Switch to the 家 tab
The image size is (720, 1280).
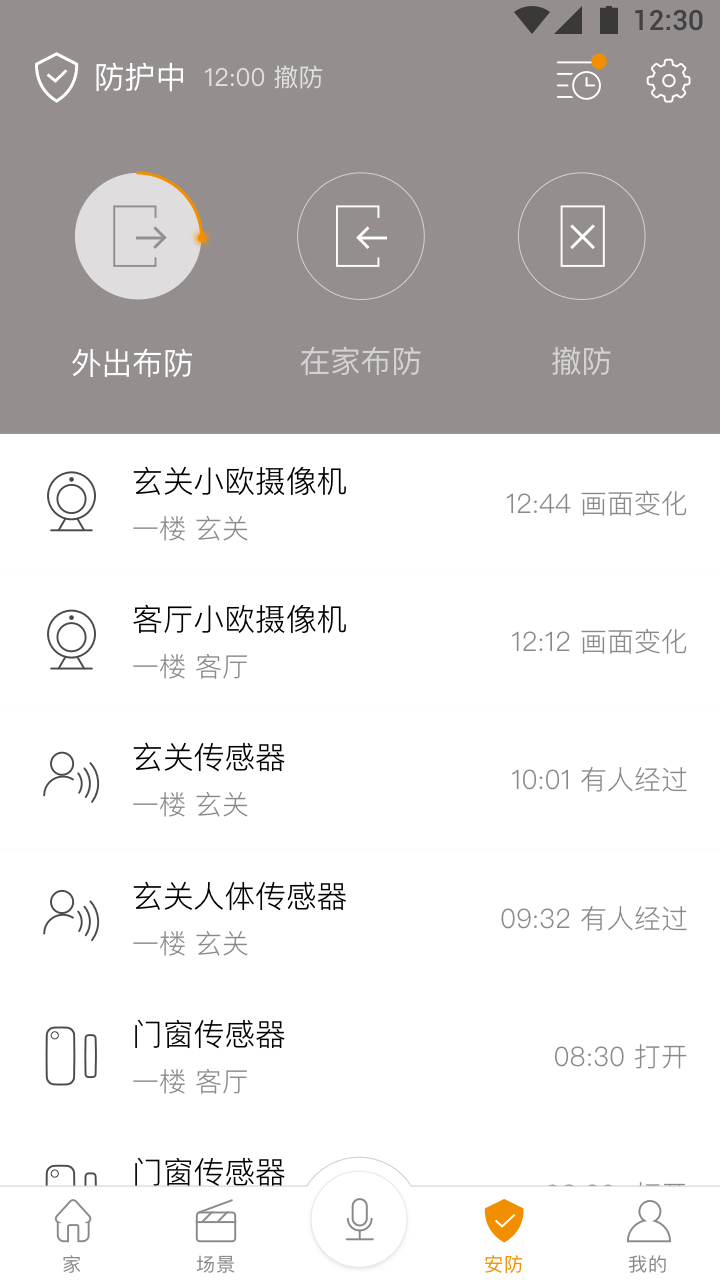pos(72,1235)
